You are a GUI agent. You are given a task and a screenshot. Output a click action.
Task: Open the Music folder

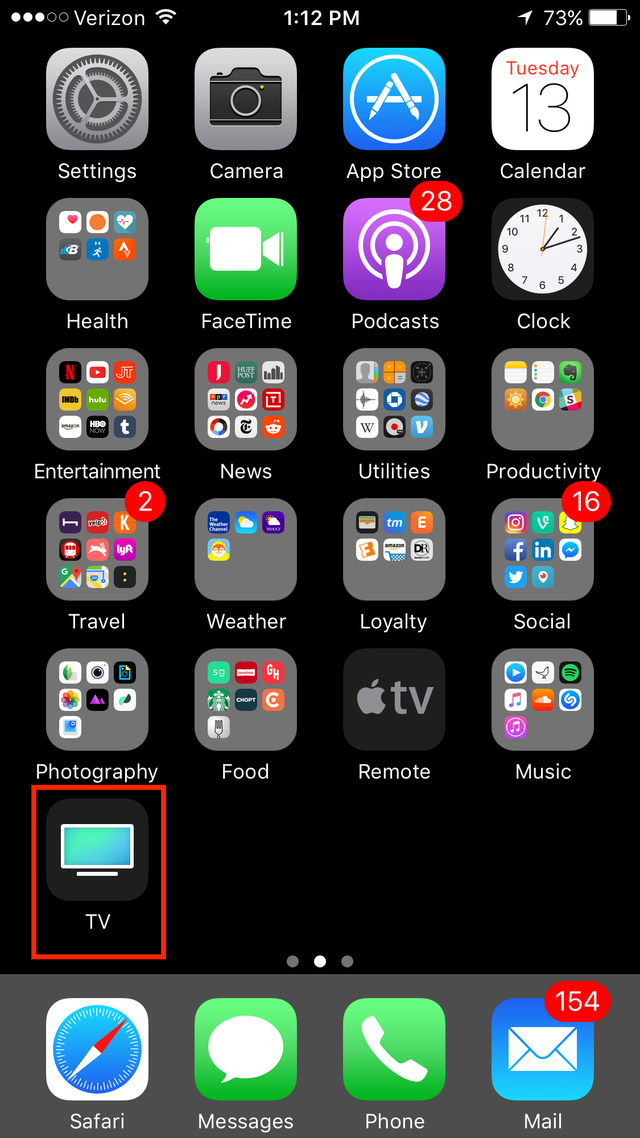coord(542,699)
